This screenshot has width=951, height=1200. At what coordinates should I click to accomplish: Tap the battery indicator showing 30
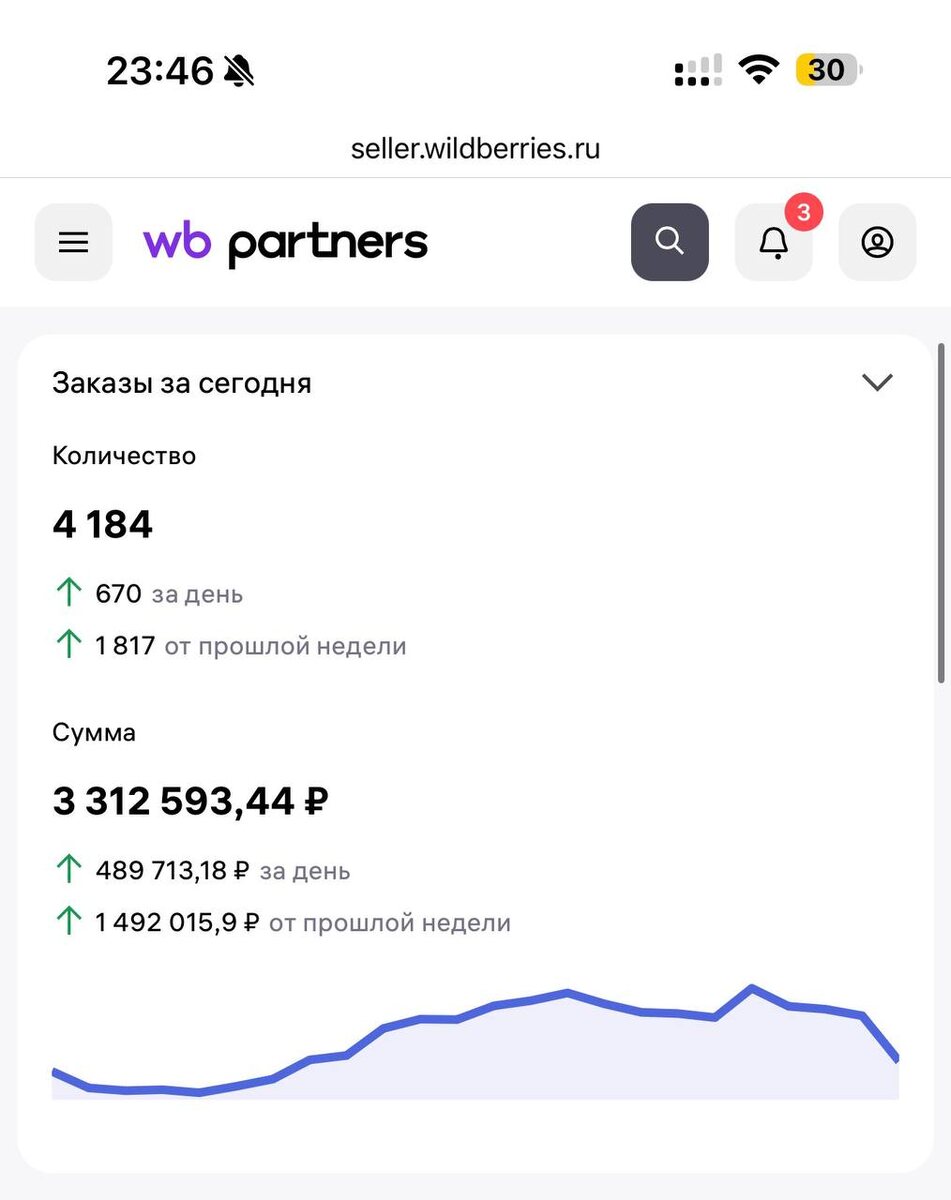click(824, 69)
